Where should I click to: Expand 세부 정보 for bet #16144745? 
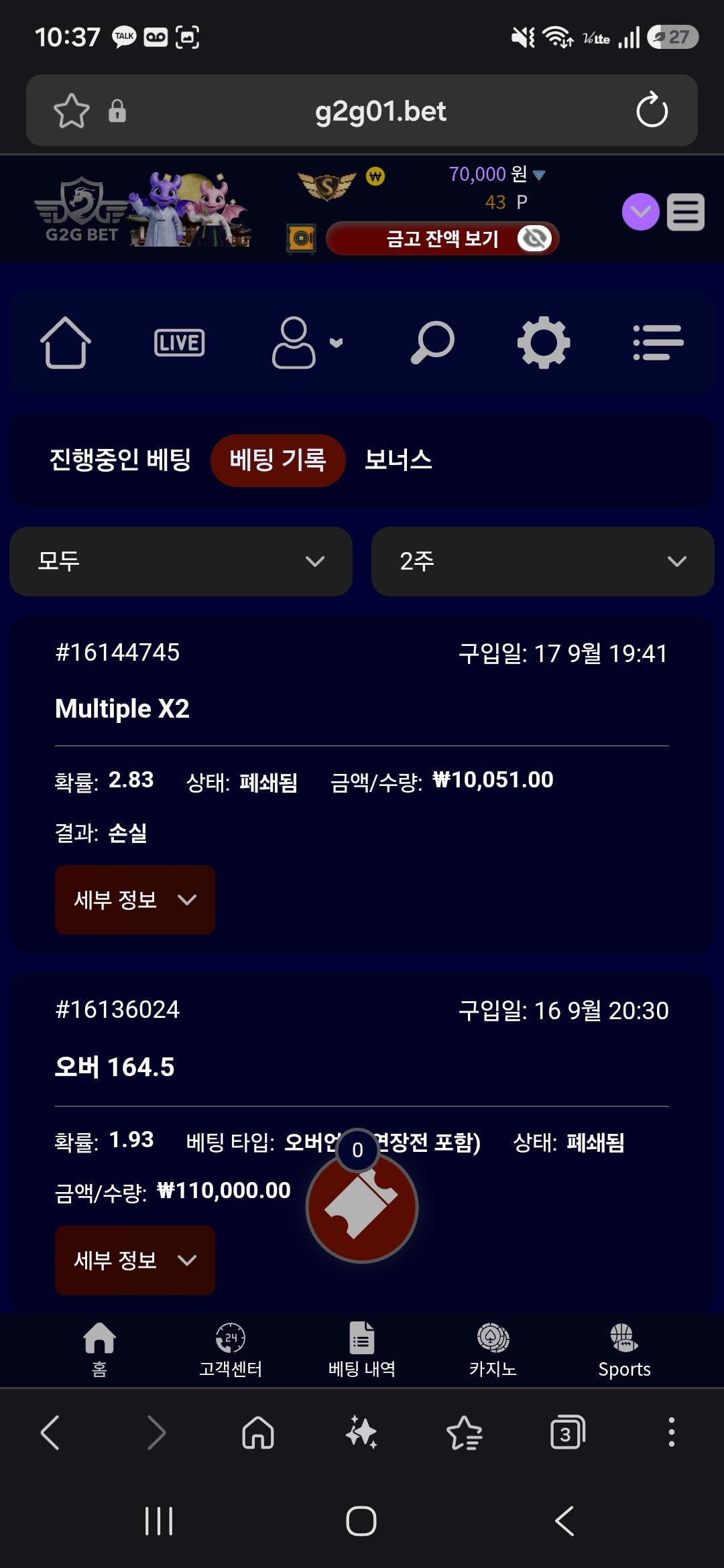click(x=135, y=900)
